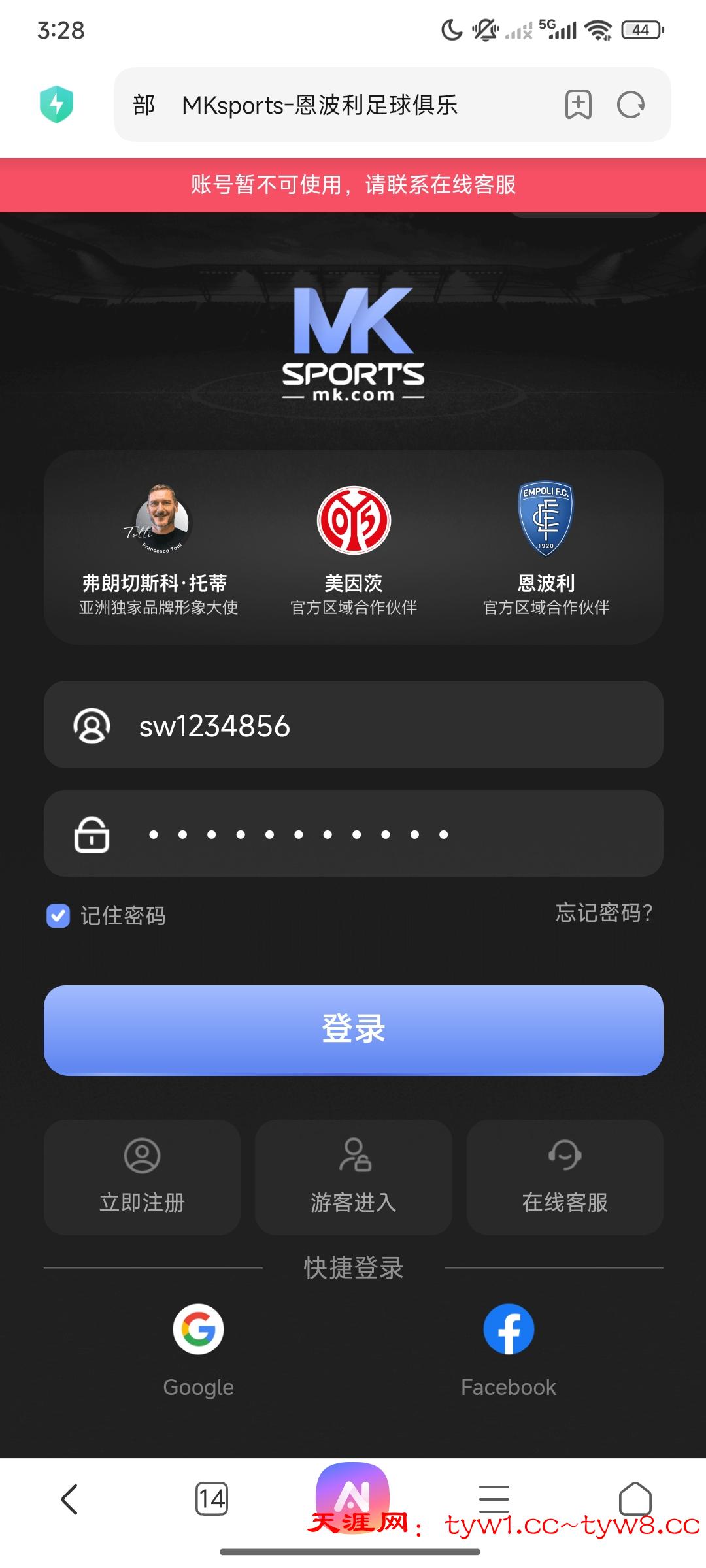The width and height of the screenshot is (706, 1568).
Task: Open the browser's green shield icon
Action: (57, 105)
